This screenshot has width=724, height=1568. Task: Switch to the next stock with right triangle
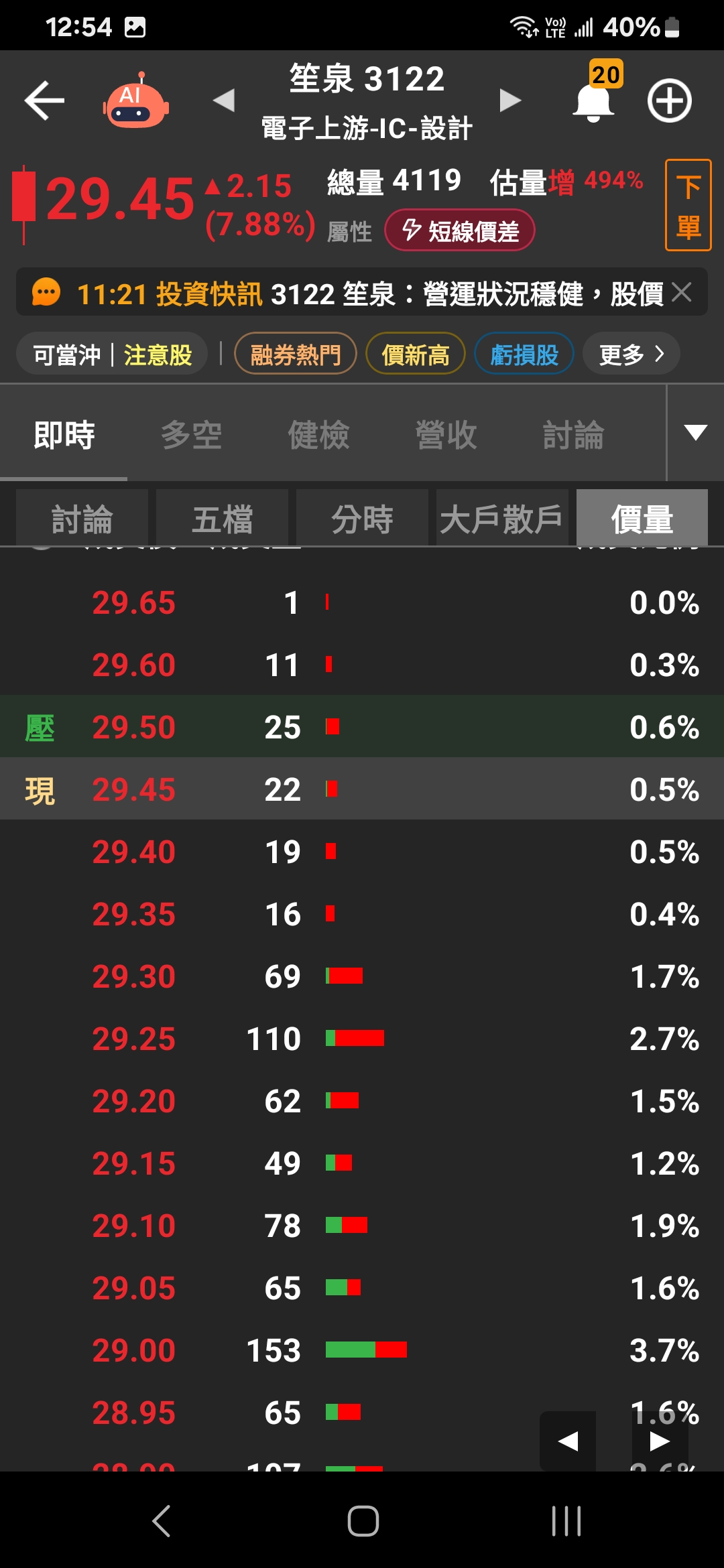click(510, 101)
